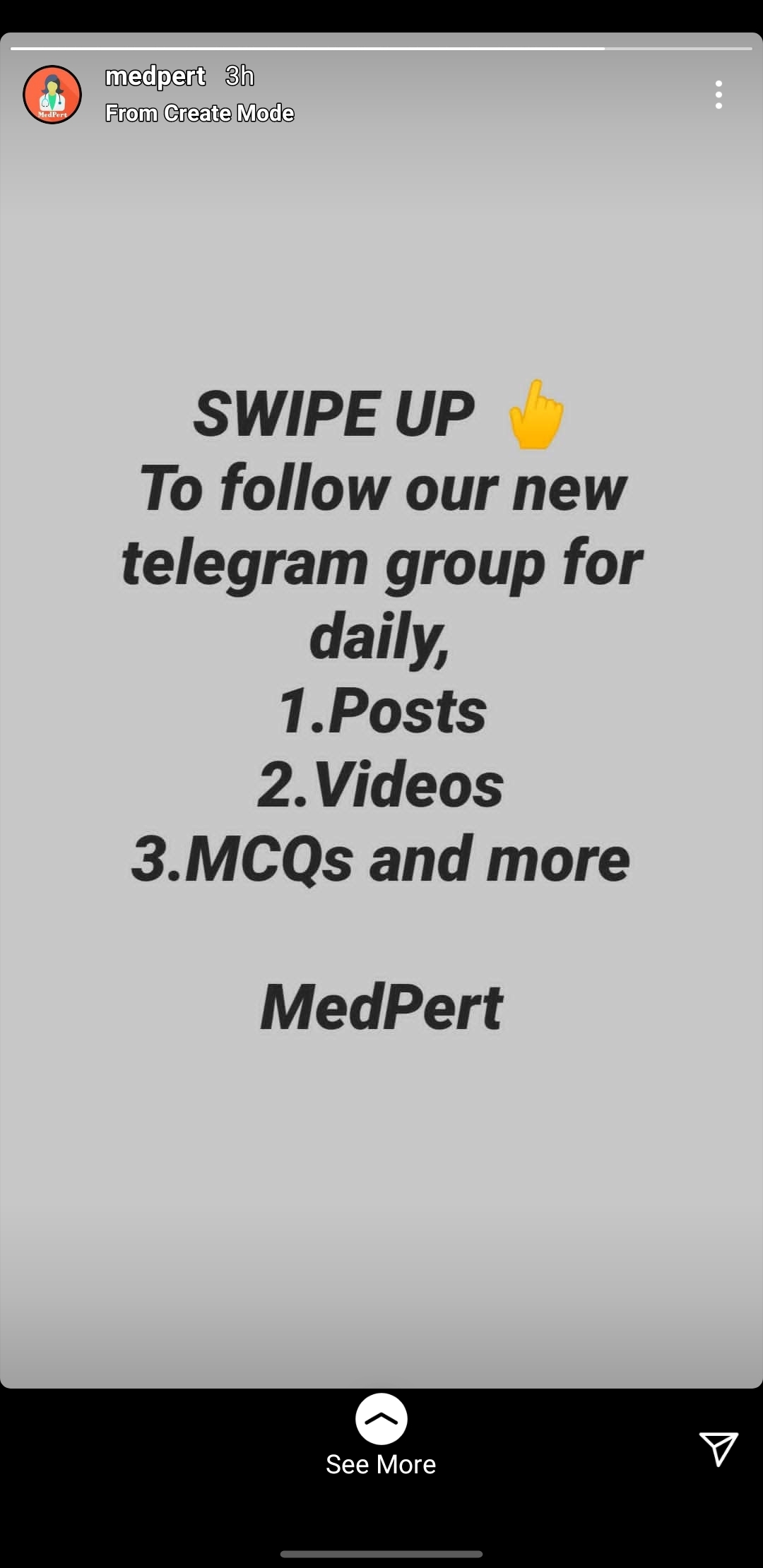Share this story via paper plane icon

coord(718,1449)
